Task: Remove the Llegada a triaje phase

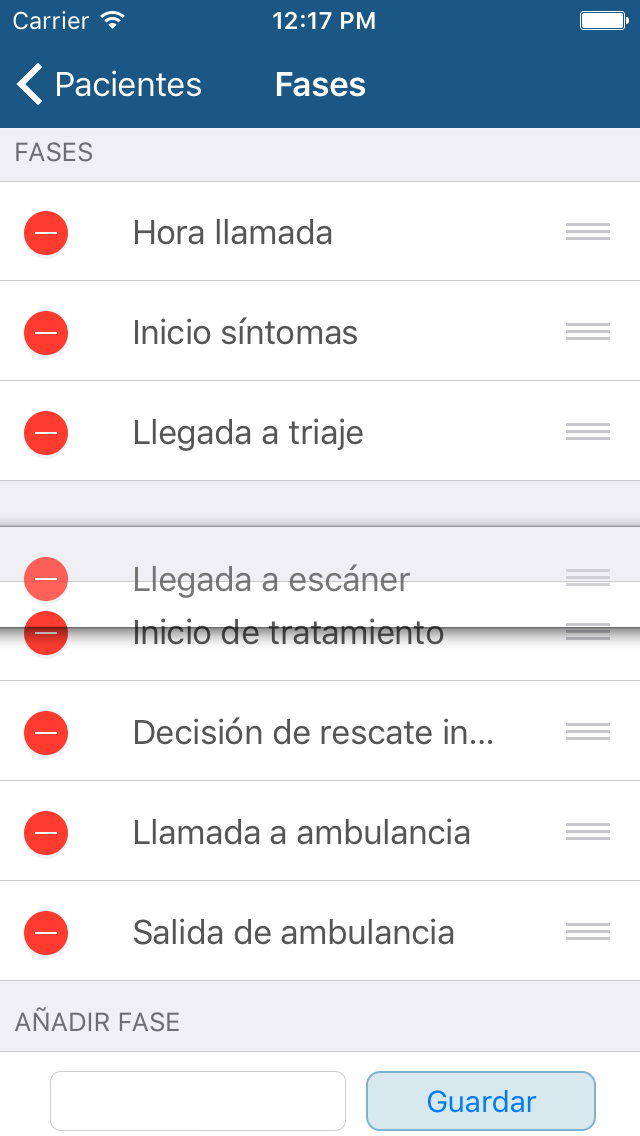Action: coord(46,433)
